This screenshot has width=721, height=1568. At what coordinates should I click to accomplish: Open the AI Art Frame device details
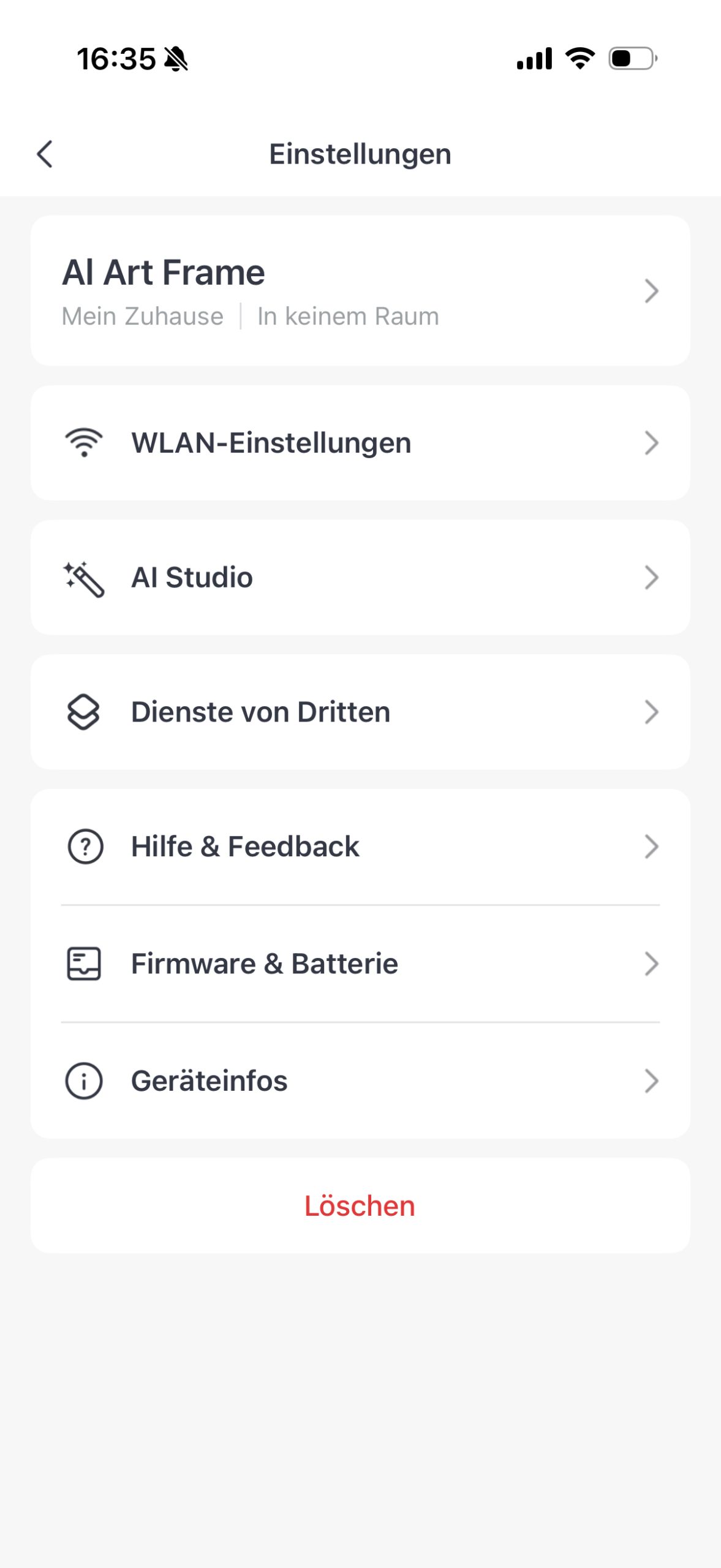(x=360, y=291)
